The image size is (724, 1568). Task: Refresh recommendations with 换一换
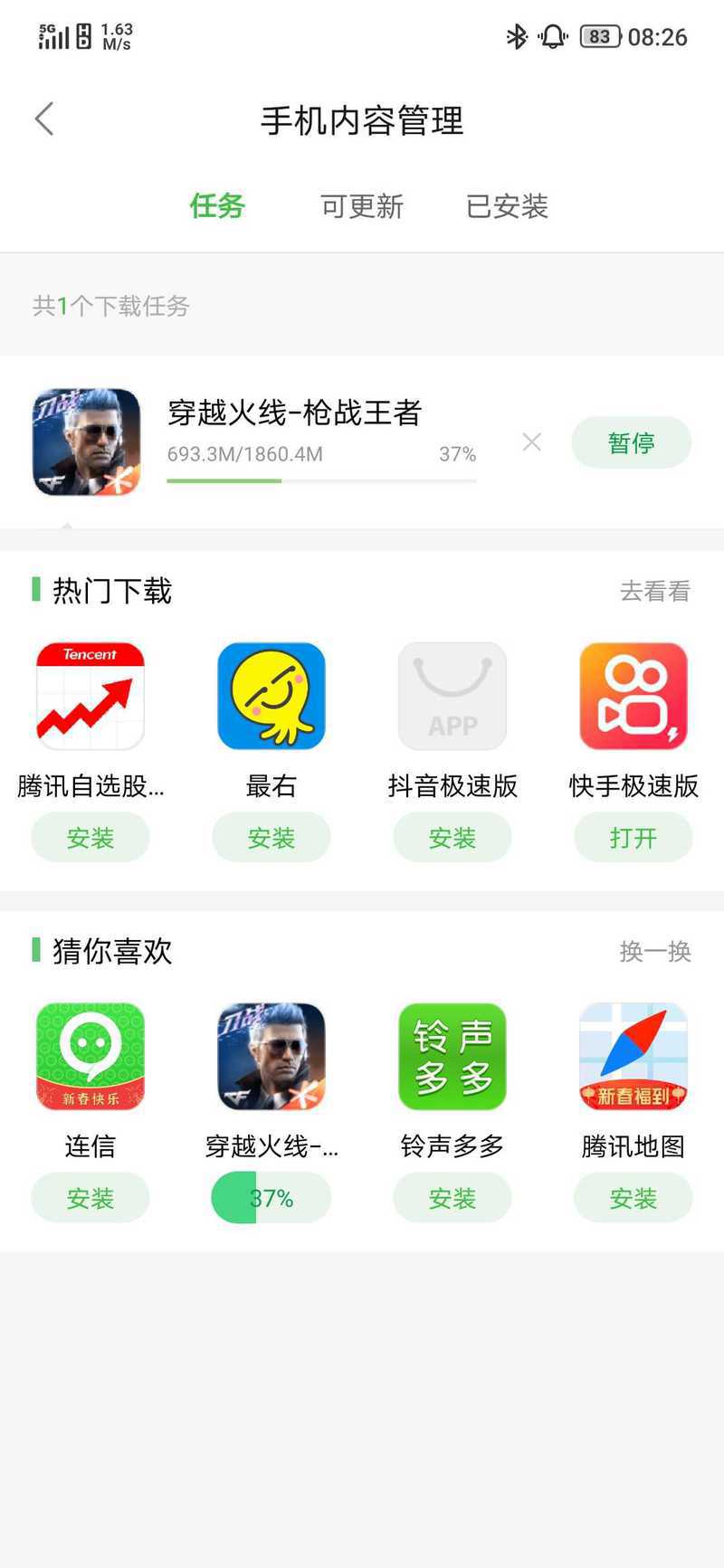pyautogui.click(x=654, y=951)
